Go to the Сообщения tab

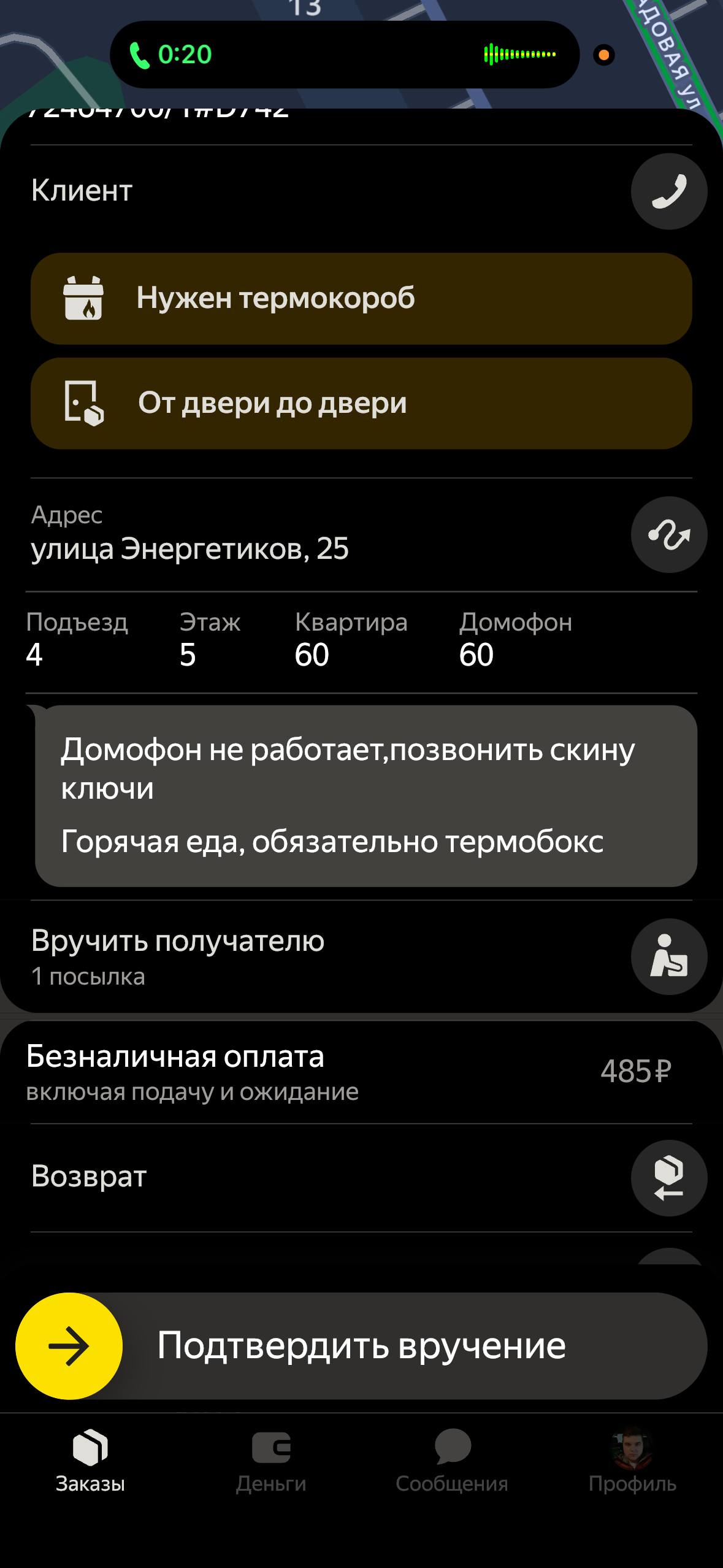(x=452, y=1461)
